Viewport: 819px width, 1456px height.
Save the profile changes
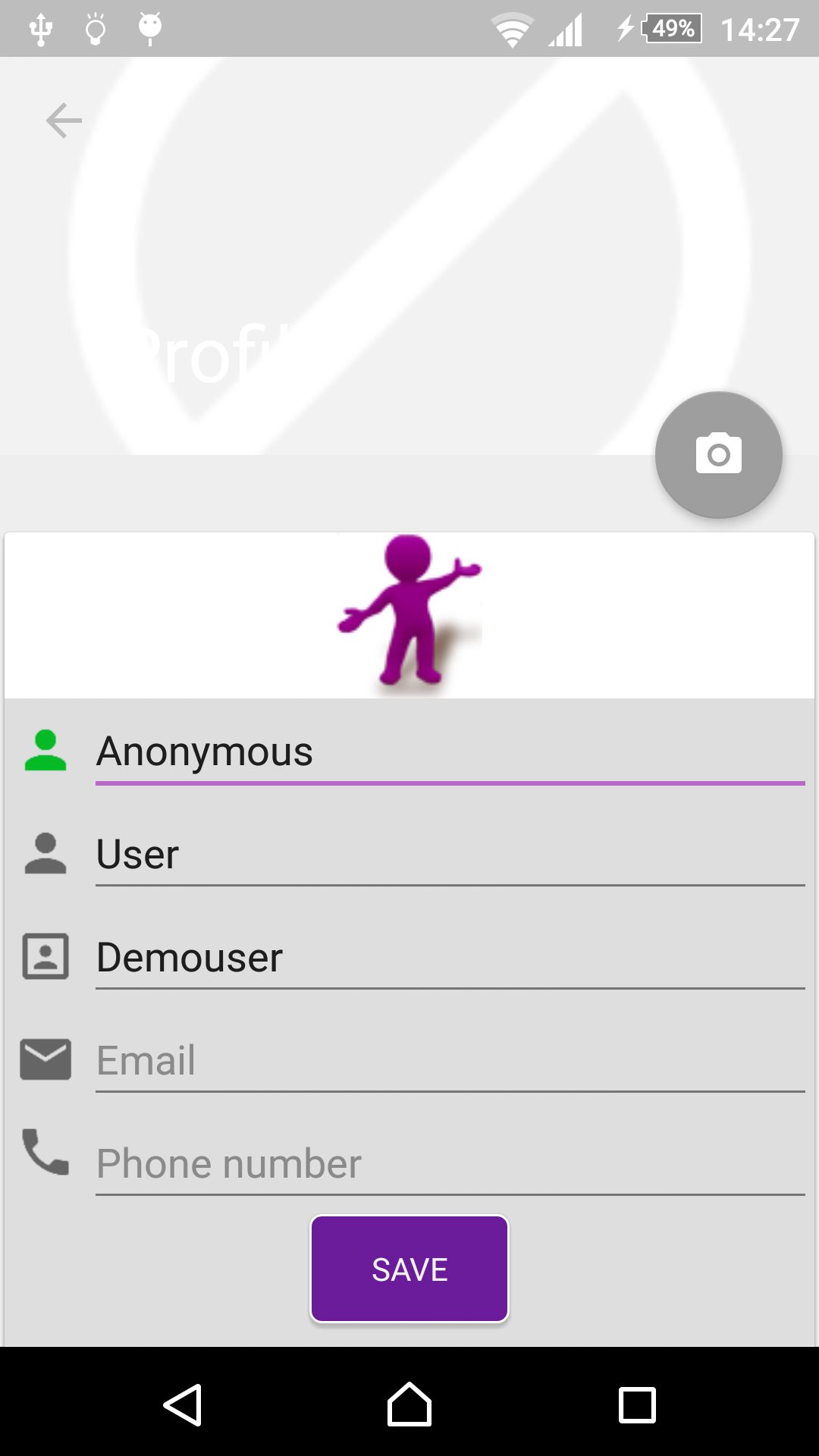(x=409, y=1269)
